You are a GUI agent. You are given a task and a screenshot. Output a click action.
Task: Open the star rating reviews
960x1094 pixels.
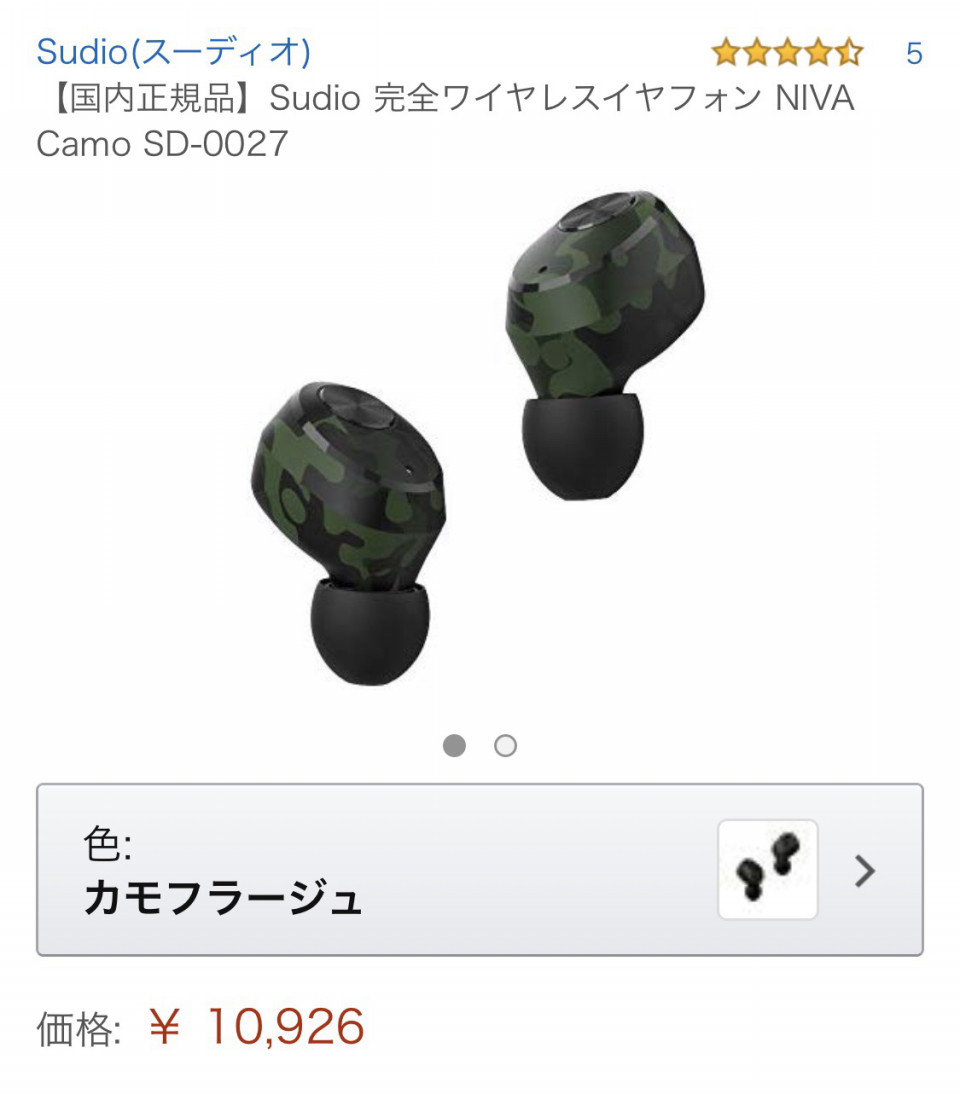point(786,52)
